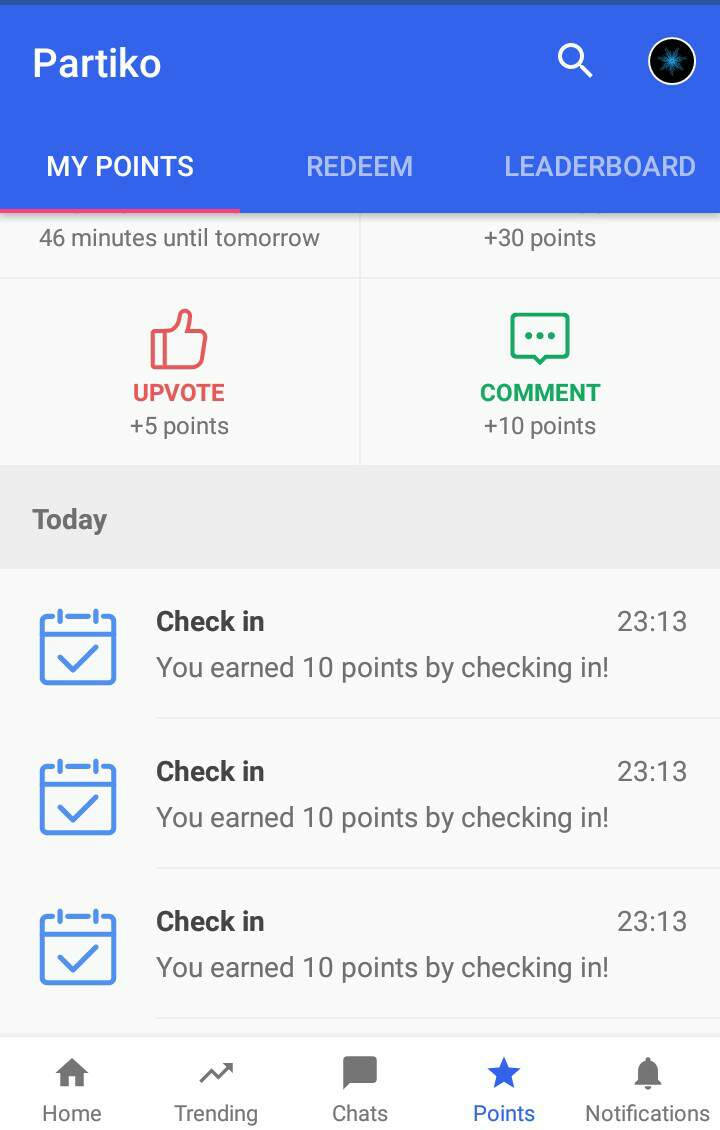Open the search icon in the app bar
Screen dimensions: 720x1130
tap(575, 62)
